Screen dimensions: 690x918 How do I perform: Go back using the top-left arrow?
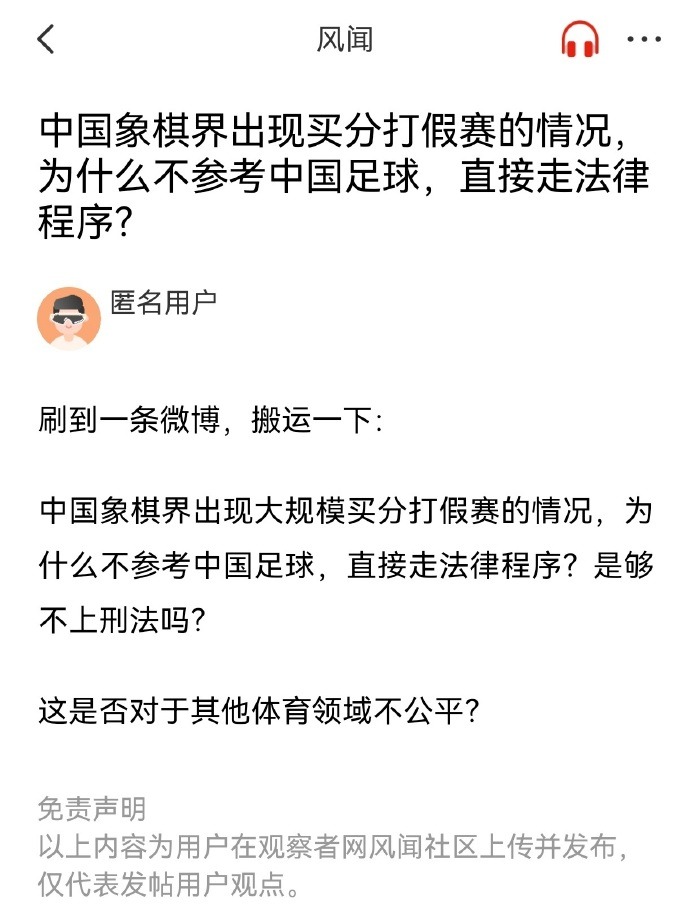pyautogui.click(x=46, y=40)
